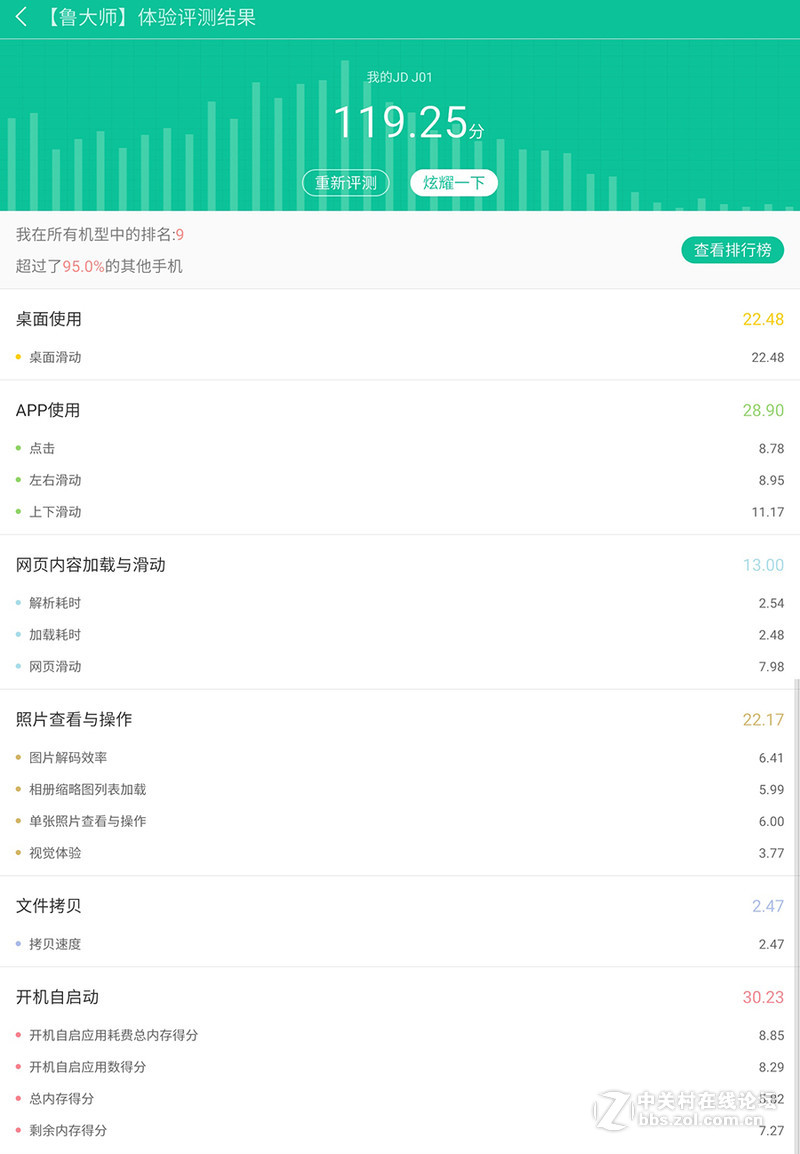This screenshot has width=800, height=1154.
Task: Expand the 网页内容加载与滑动 section
Action: (91, 564)
